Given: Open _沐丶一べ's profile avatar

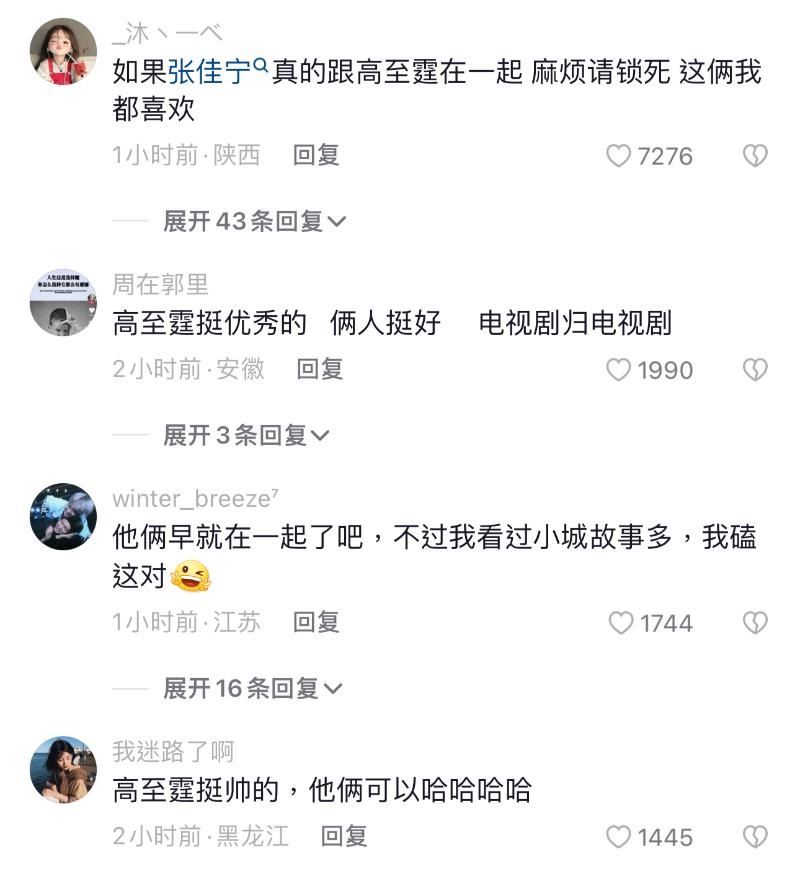Looking at the screenshot, I should click(63, 51).
